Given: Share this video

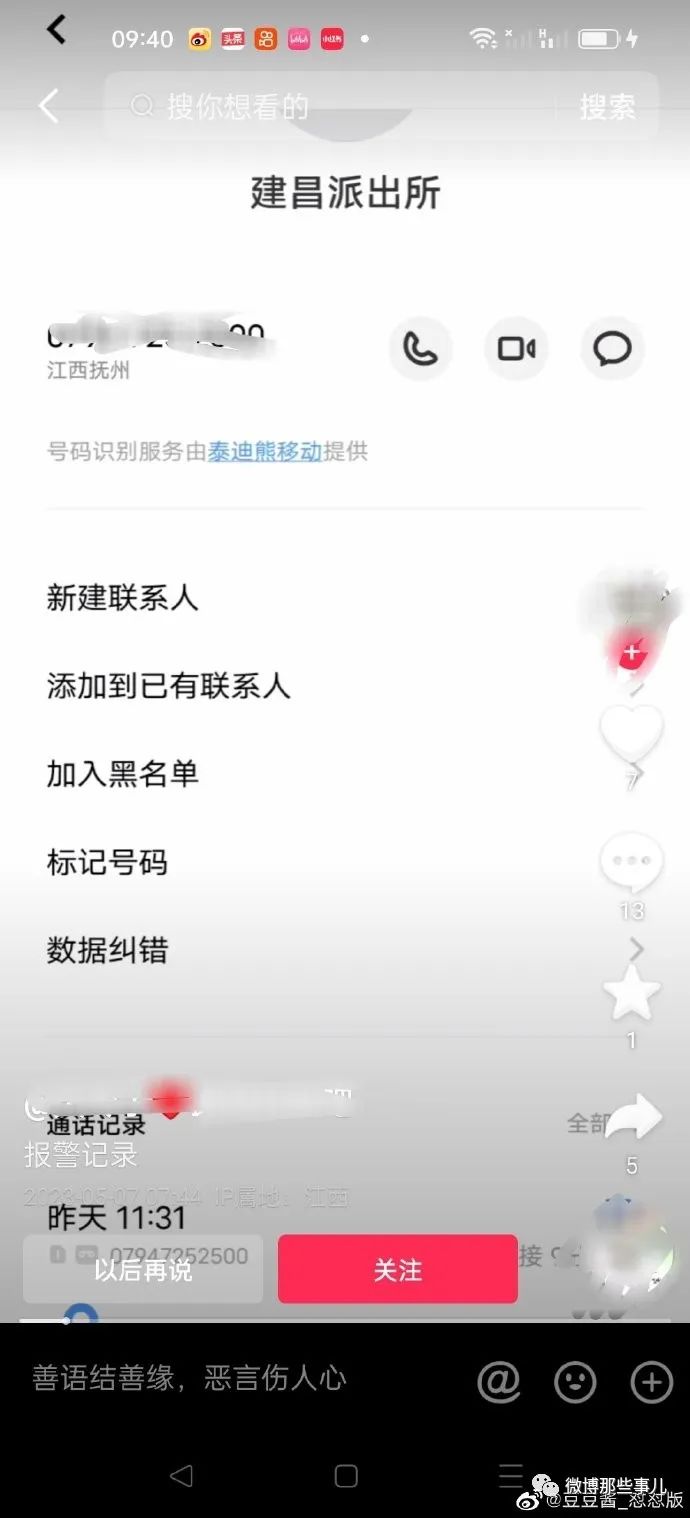Looking at the screenshot, I should click(633, 1119).
